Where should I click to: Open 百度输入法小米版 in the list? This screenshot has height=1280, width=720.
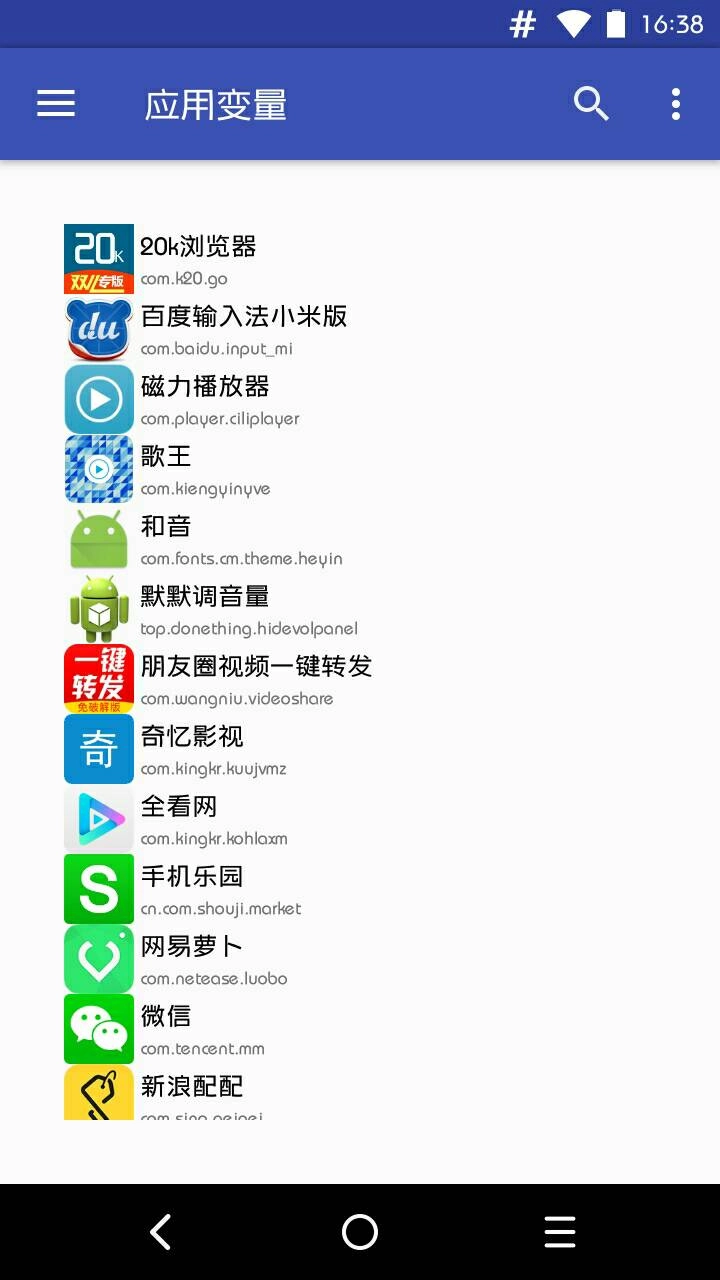(360, 329)
